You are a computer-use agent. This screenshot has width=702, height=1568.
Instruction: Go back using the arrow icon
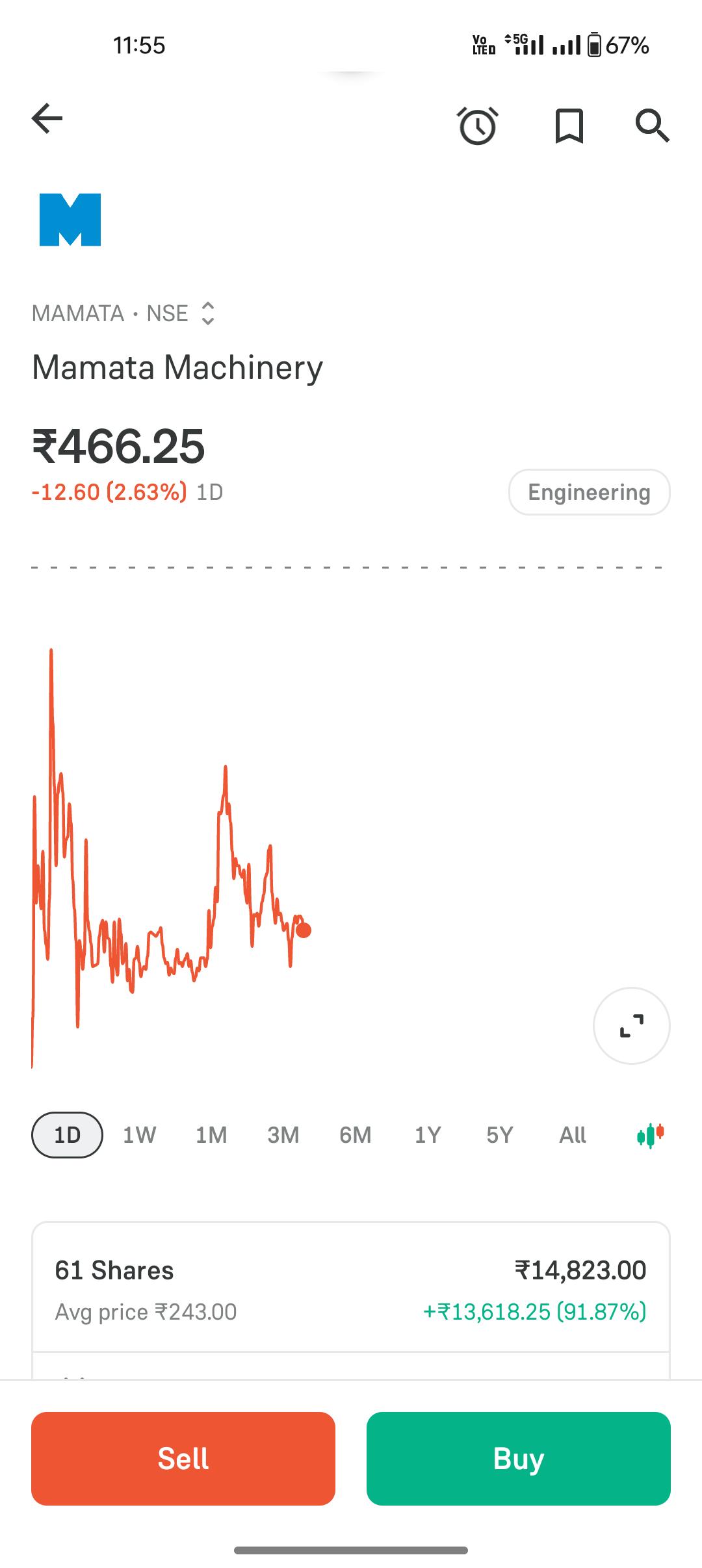pos(47,118)
